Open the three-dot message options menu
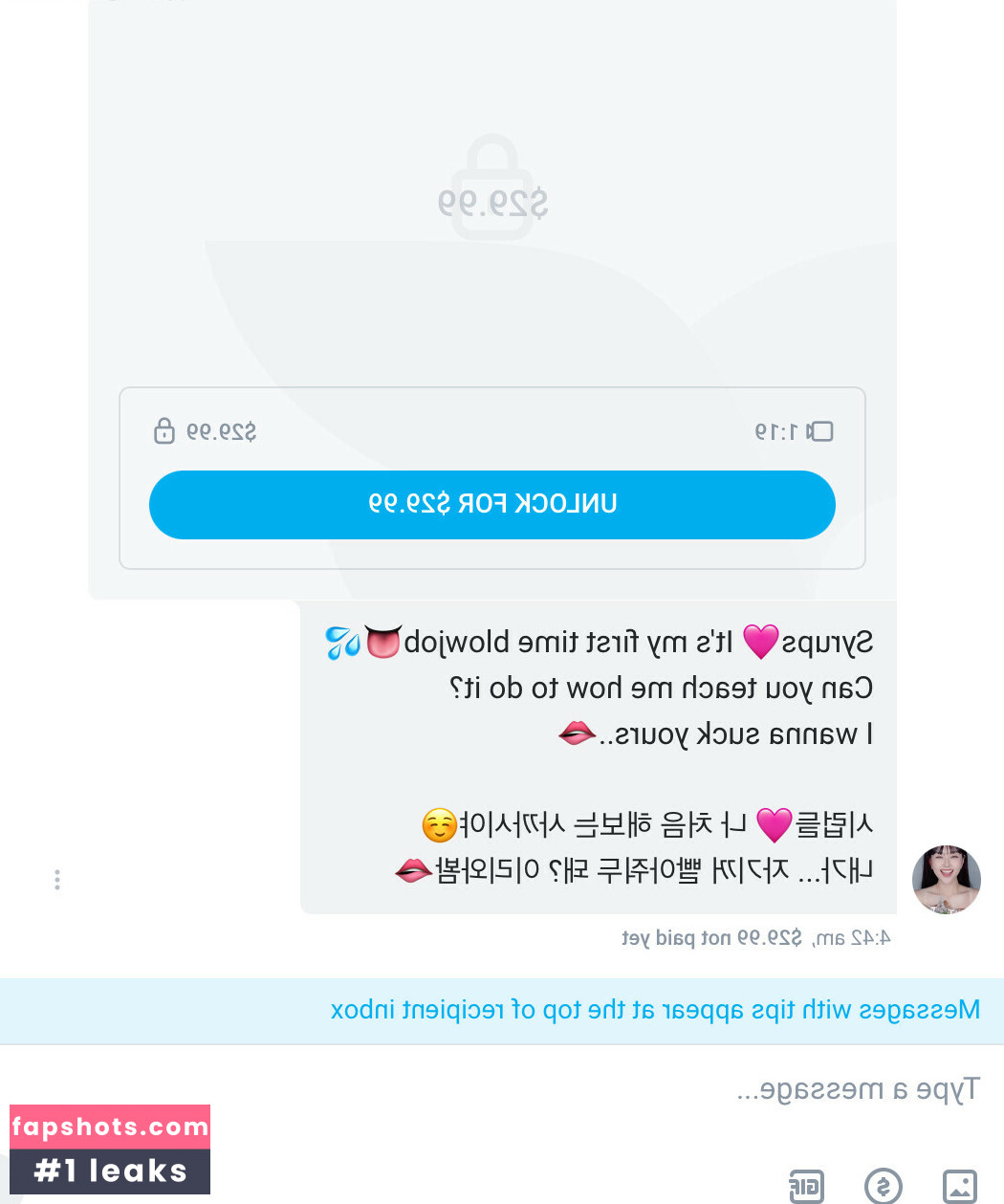Screen dimensions: 1004x1204 tap(57, 880)
